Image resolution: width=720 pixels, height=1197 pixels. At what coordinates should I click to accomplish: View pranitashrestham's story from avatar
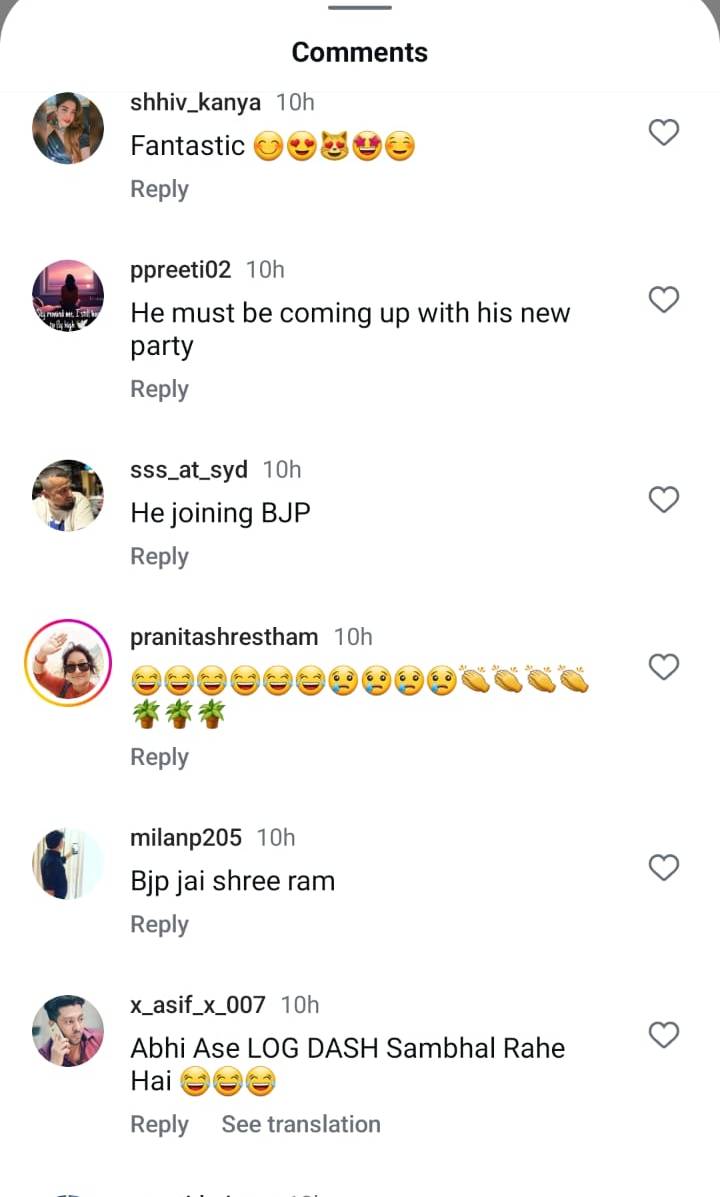[x=68, y=663]
